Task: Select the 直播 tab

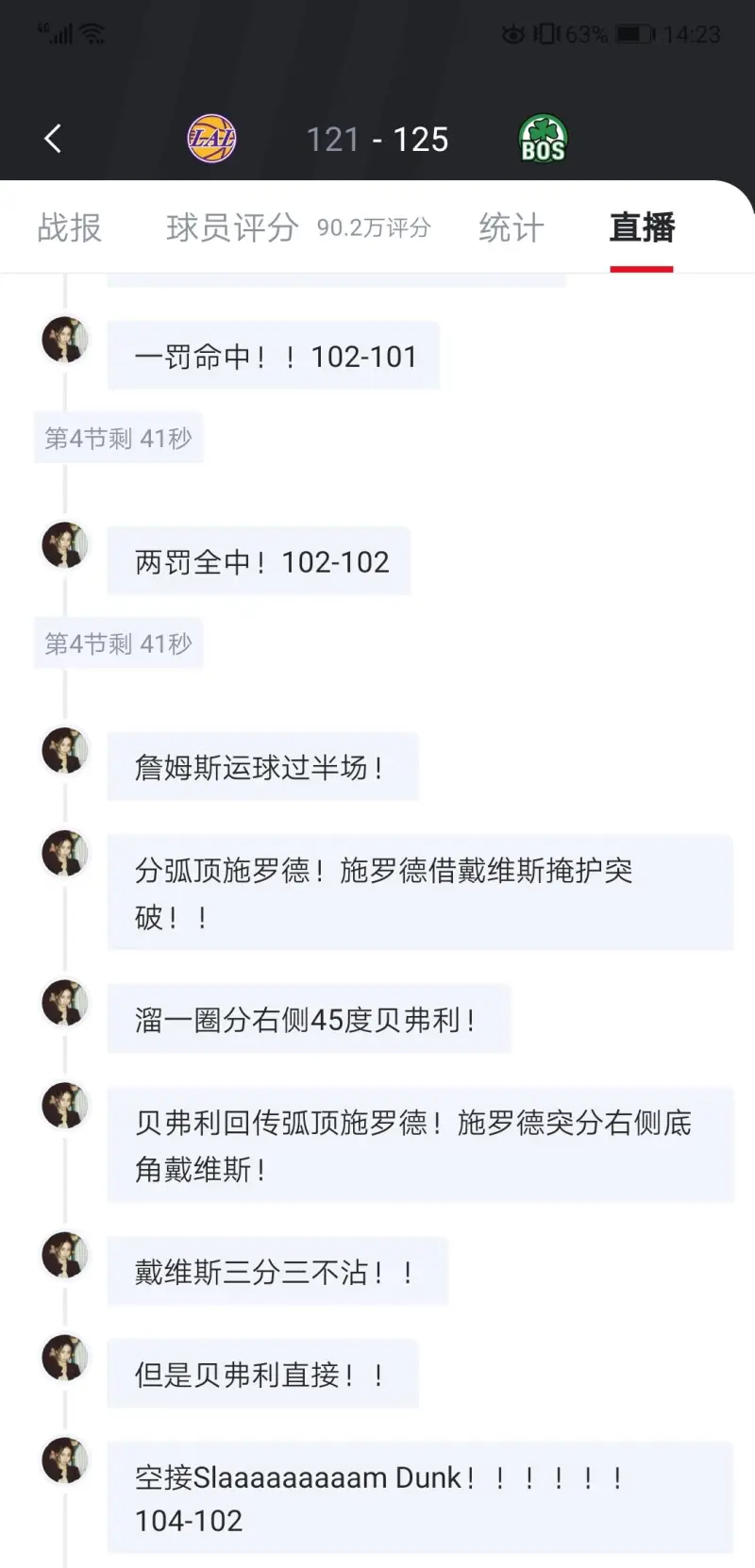Action: click(642, 227)
